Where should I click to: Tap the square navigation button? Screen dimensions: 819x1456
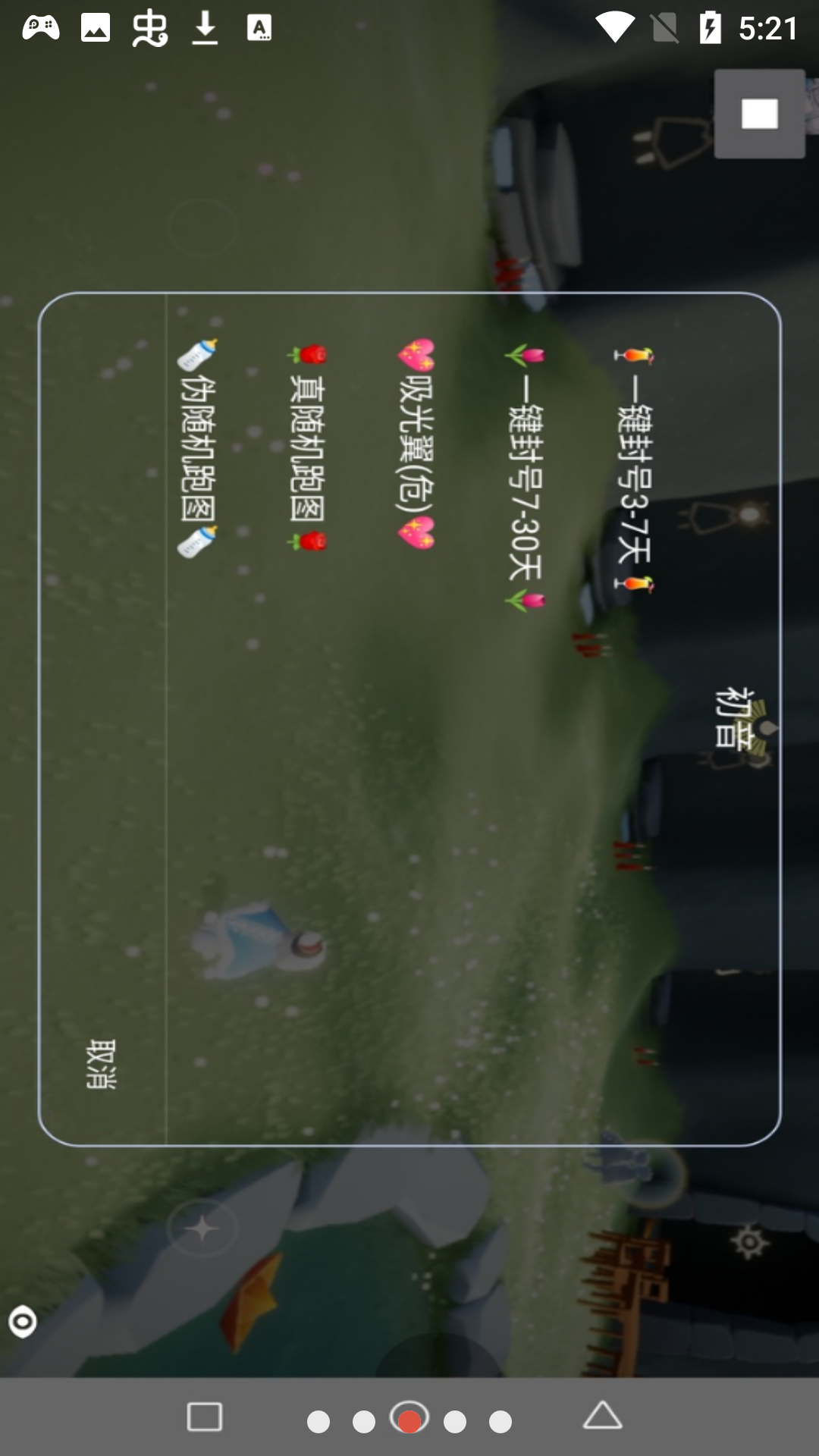click(204, 1416)
